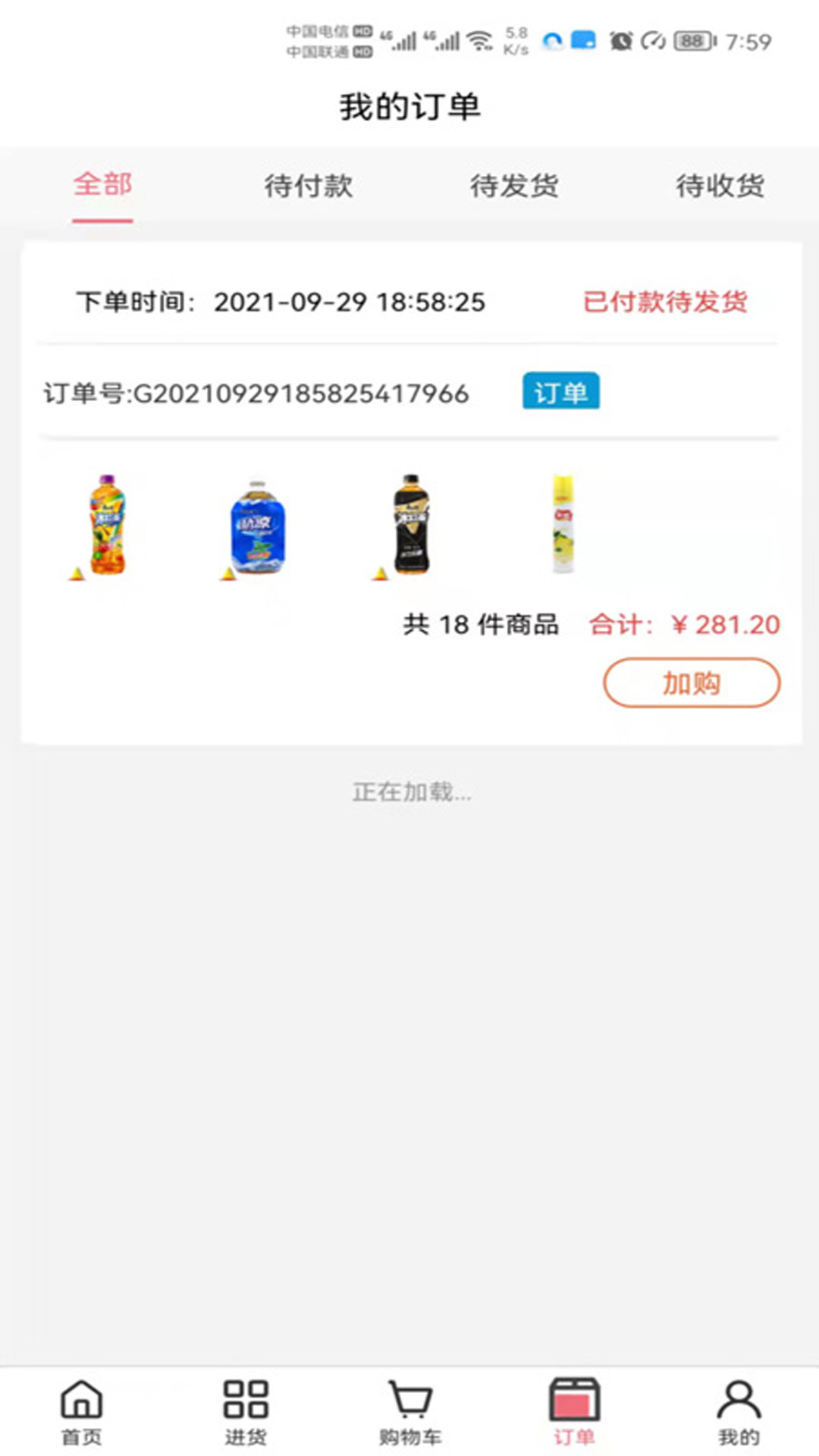Open order G20210929185825417966 details
819x1456 pixels.
pyautogui.click(x=256, y=394)
